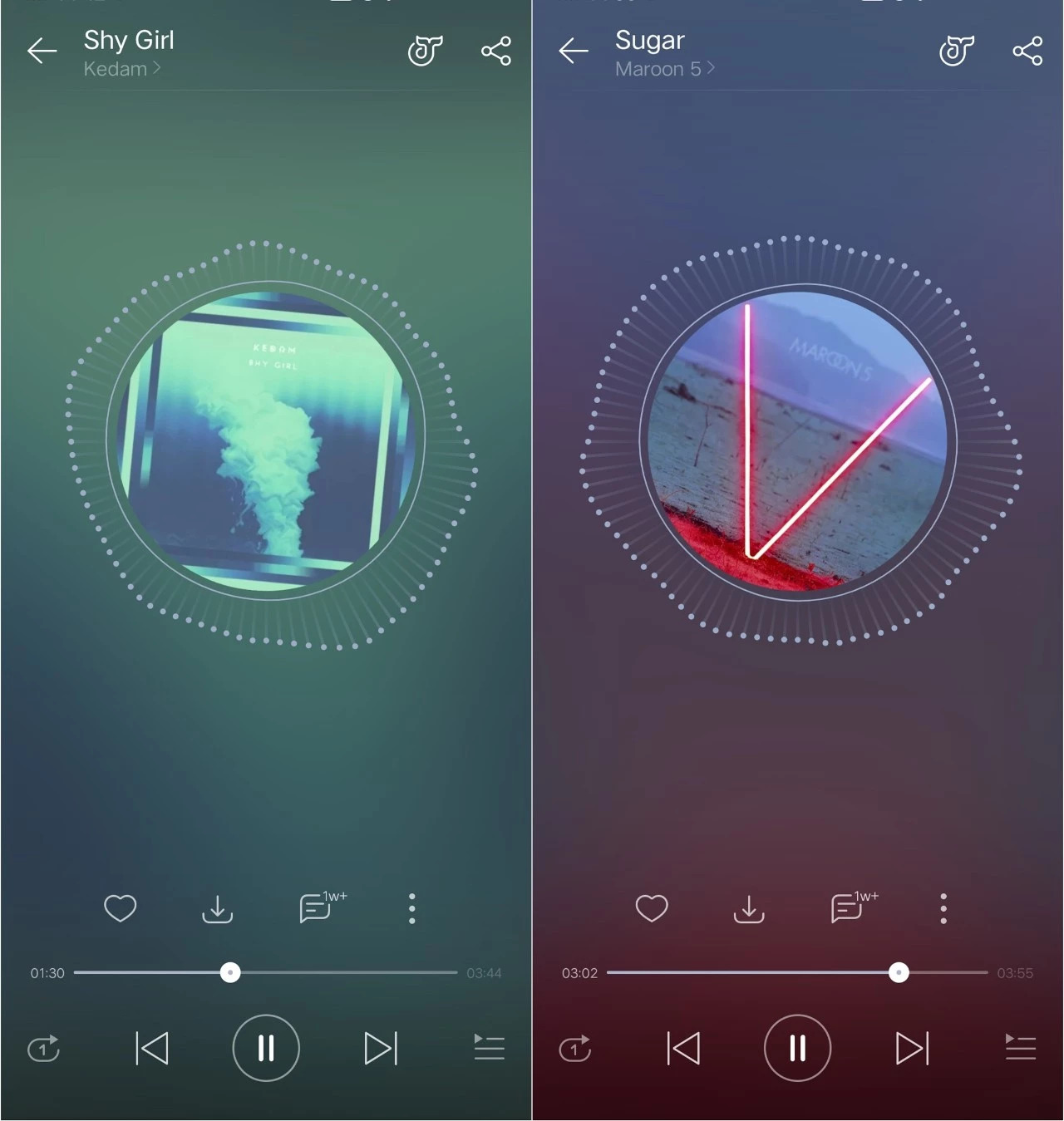Tap the Sugar seek bar
Screen dimensions: 1064x1121
click(798, 972)
